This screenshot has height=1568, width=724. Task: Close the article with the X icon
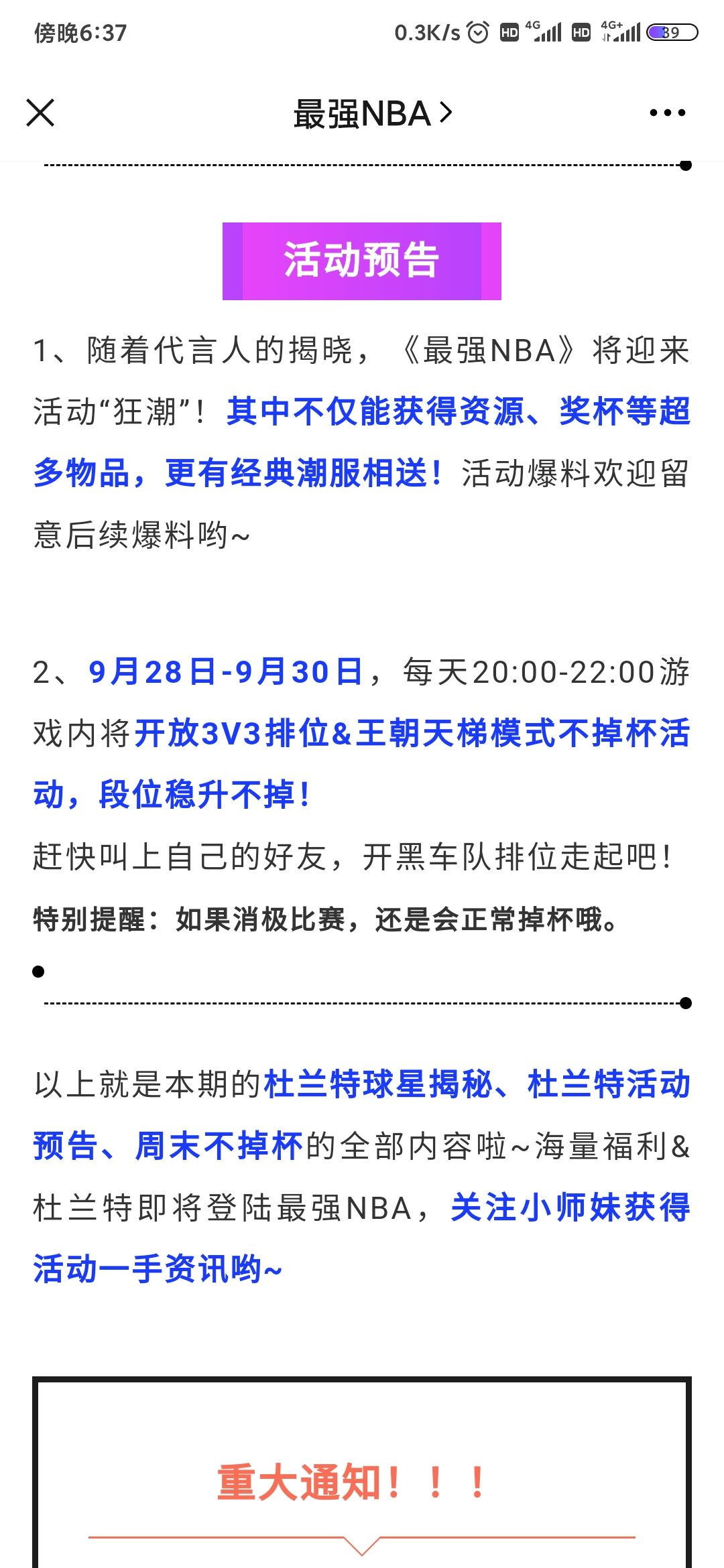pyautogui.click(x=40, y=113)
